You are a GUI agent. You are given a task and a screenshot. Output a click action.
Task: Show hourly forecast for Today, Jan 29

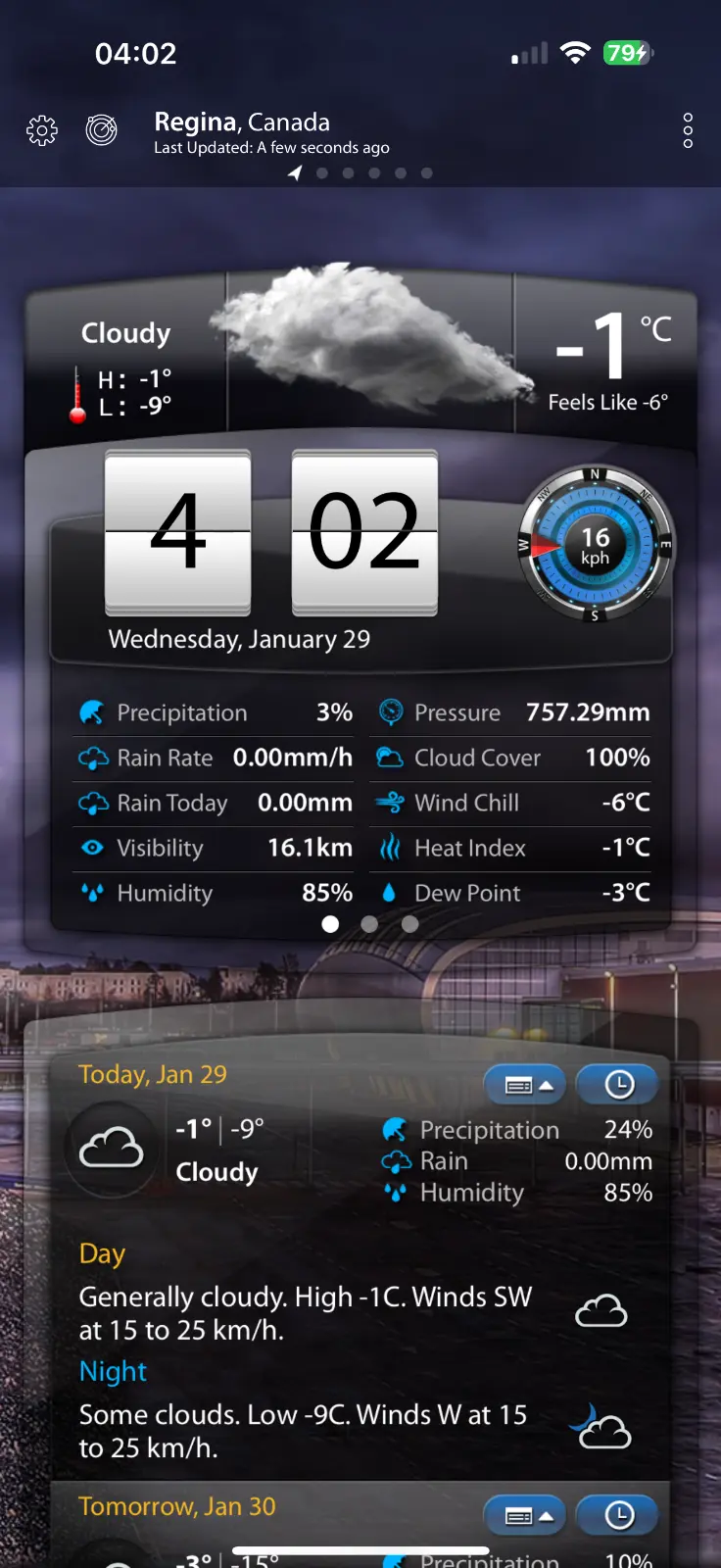pos(617,1085)
